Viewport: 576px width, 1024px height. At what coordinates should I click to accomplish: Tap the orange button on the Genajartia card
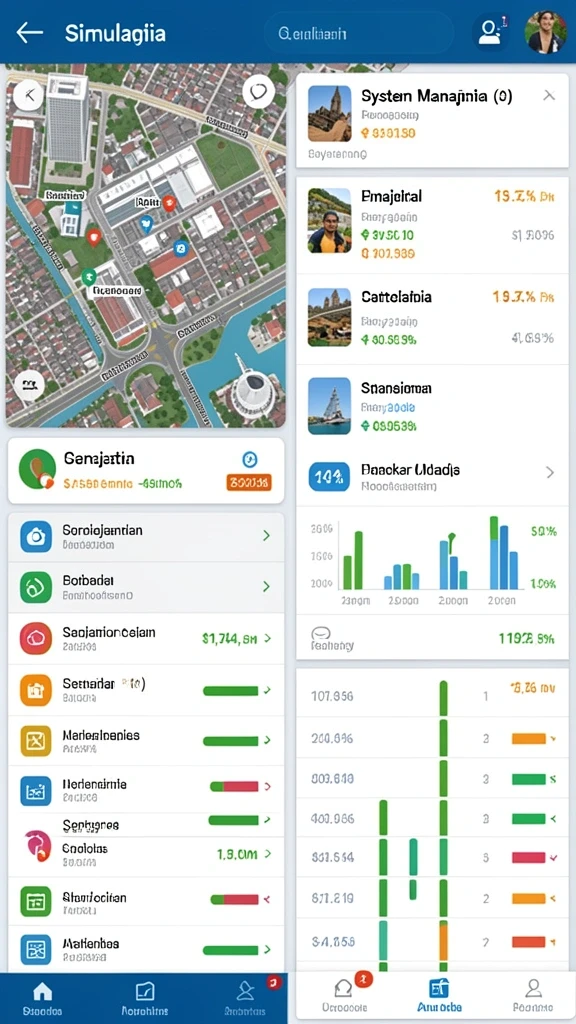248,483
